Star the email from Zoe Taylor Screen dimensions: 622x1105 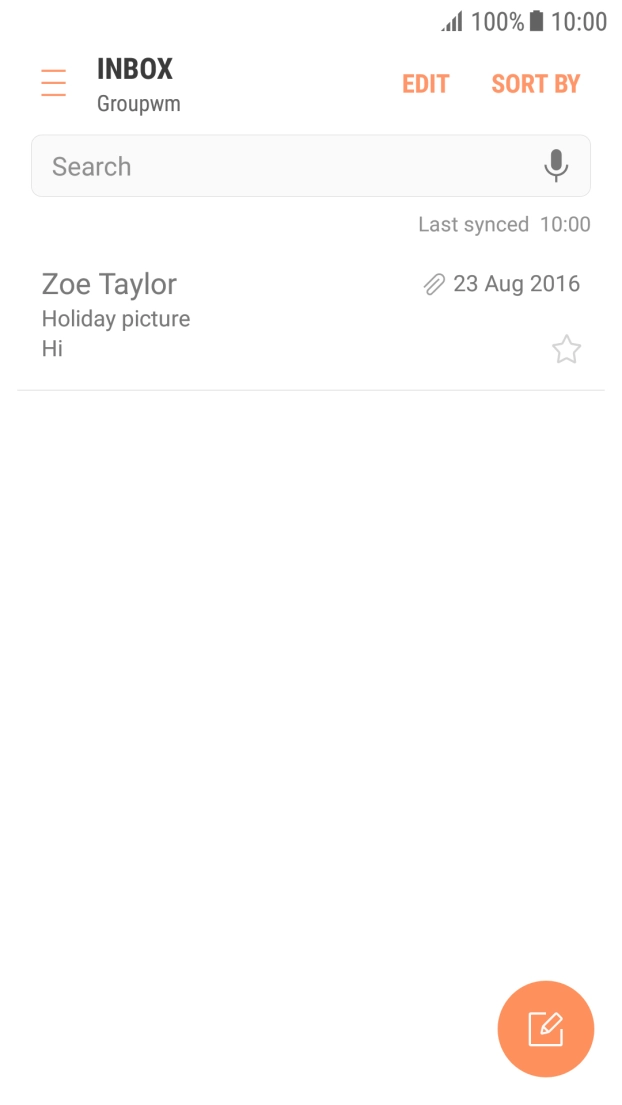pos(566,350)
